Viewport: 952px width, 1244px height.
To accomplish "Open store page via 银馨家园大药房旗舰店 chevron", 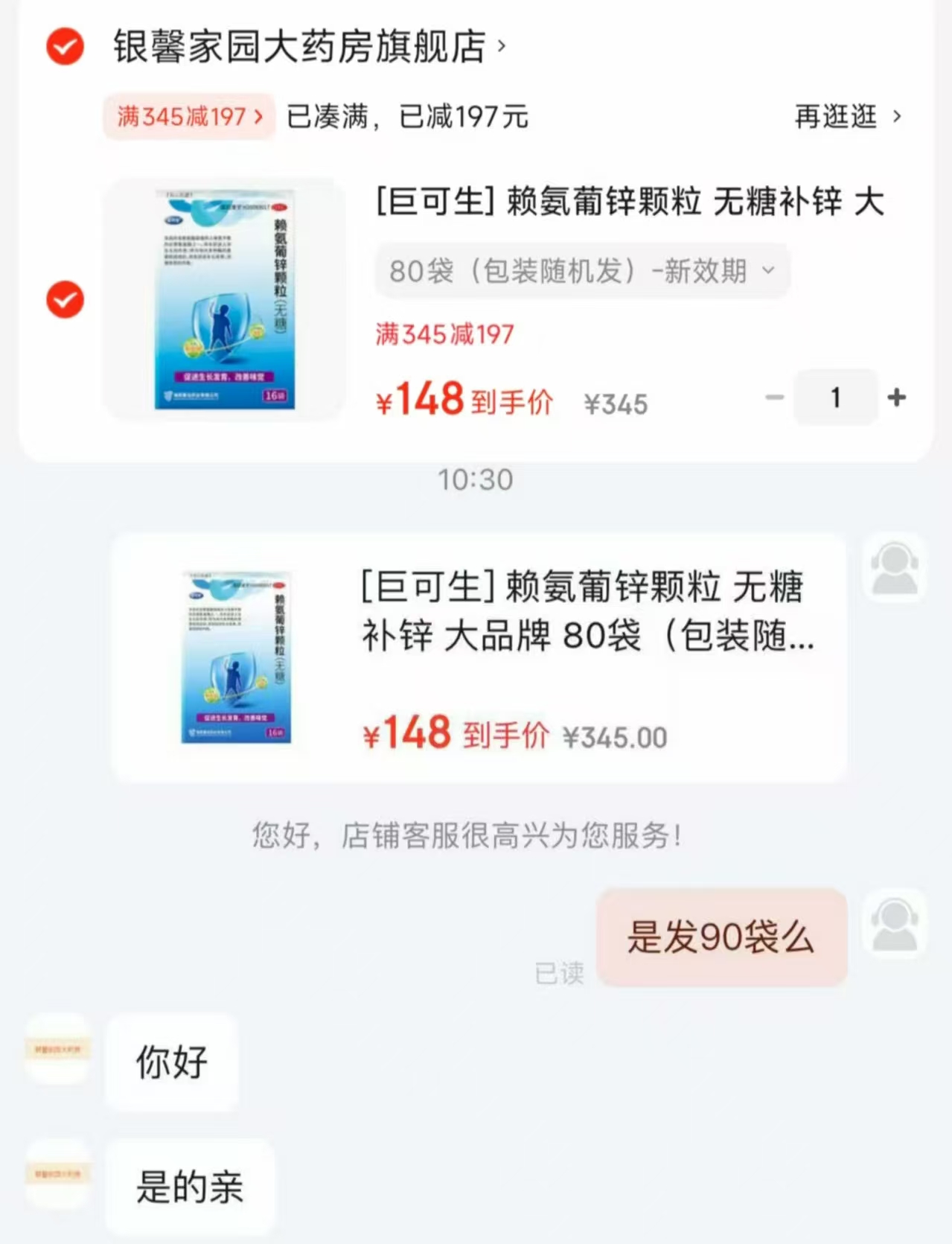I will [x=500, y=46].
